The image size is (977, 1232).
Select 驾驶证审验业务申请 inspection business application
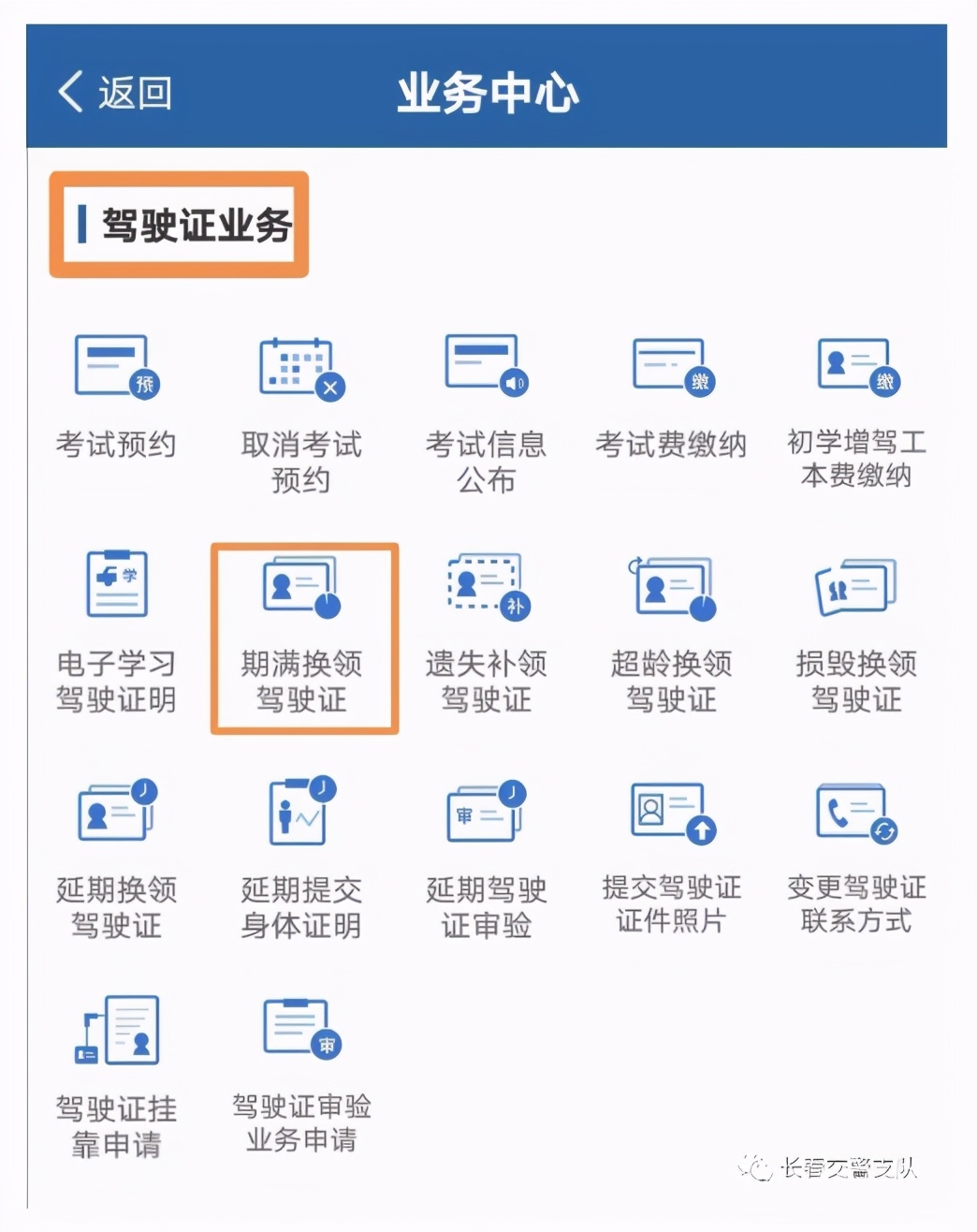(x=299, y=1077)
